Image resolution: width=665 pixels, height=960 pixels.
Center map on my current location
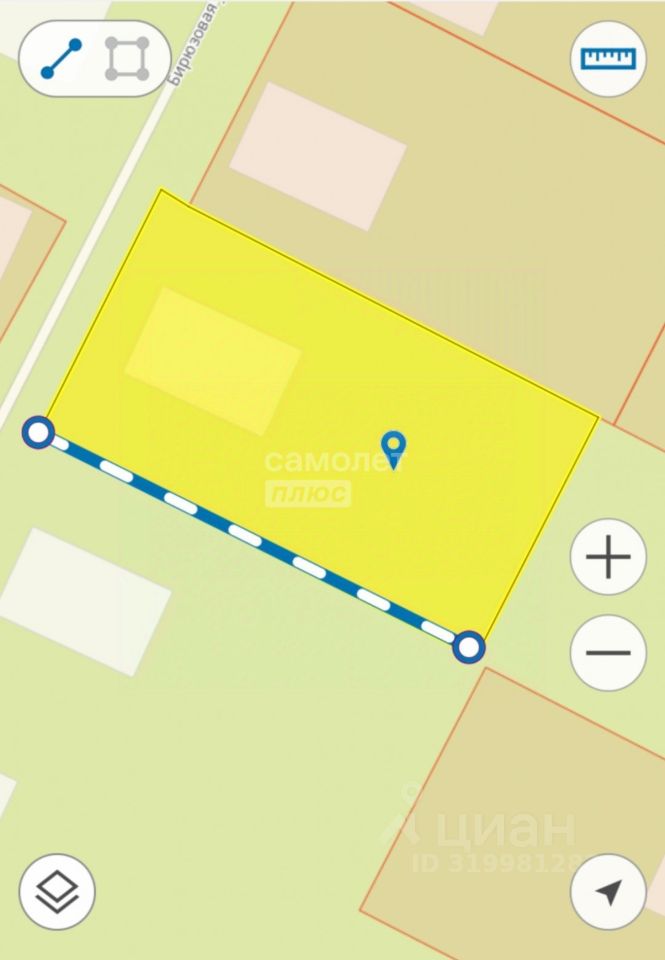[x=608, y=892]
